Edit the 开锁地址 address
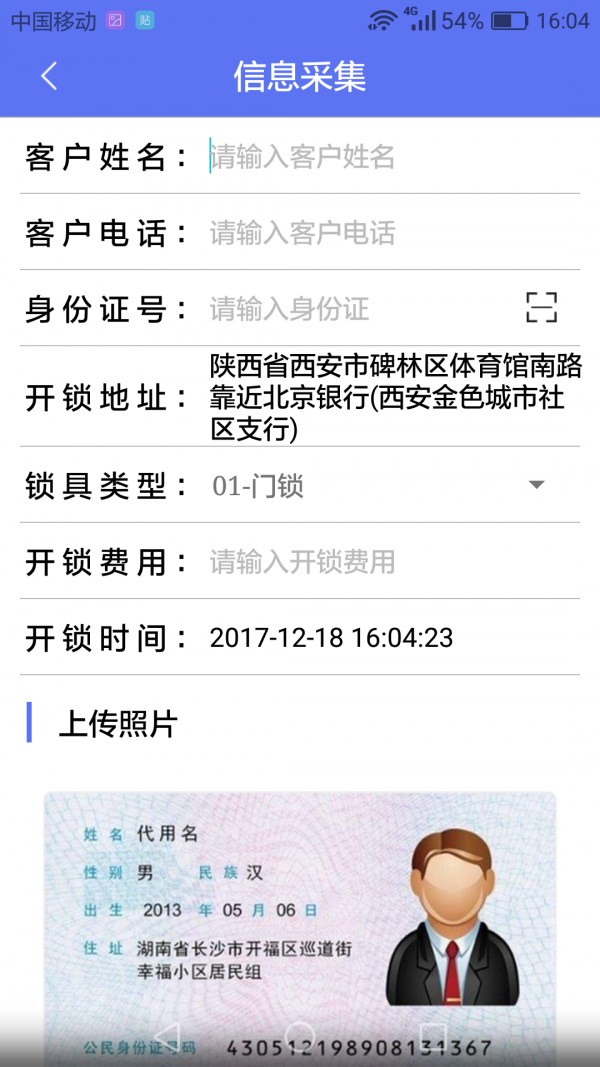 tap(395, 397)
